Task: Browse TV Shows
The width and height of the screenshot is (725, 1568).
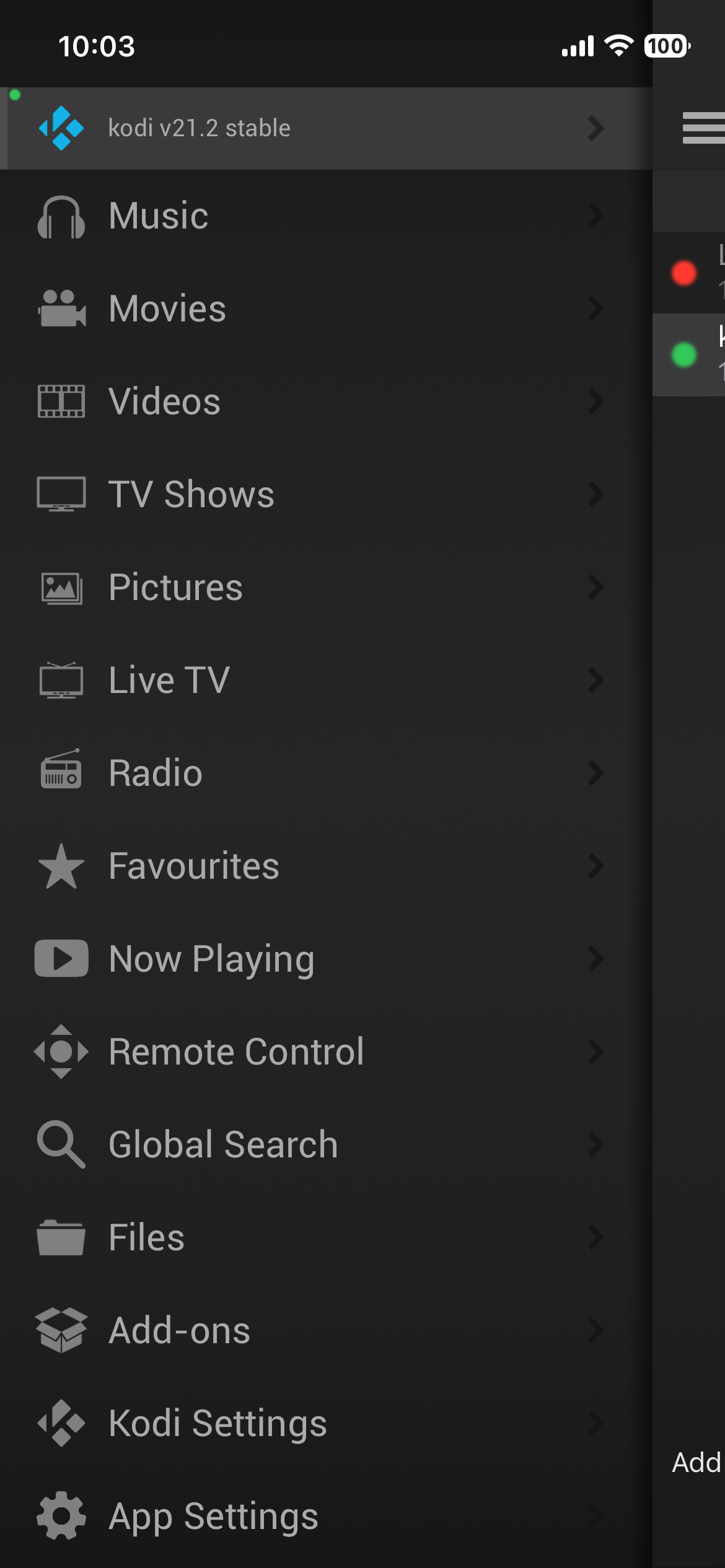Action: point(322,494)
